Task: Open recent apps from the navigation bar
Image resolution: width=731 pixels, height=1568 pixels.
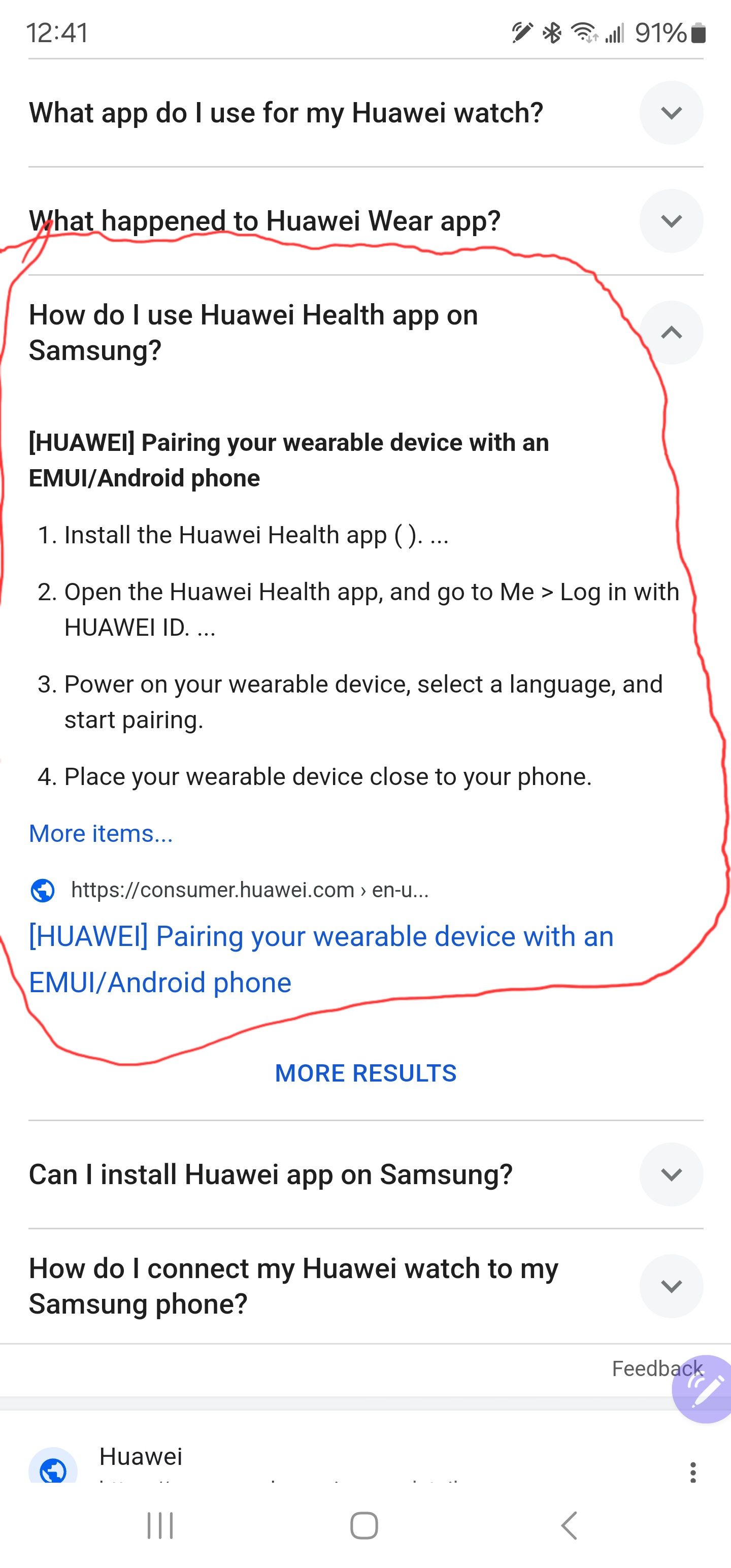Action: pyautogui.click(x=161, y=1525)
